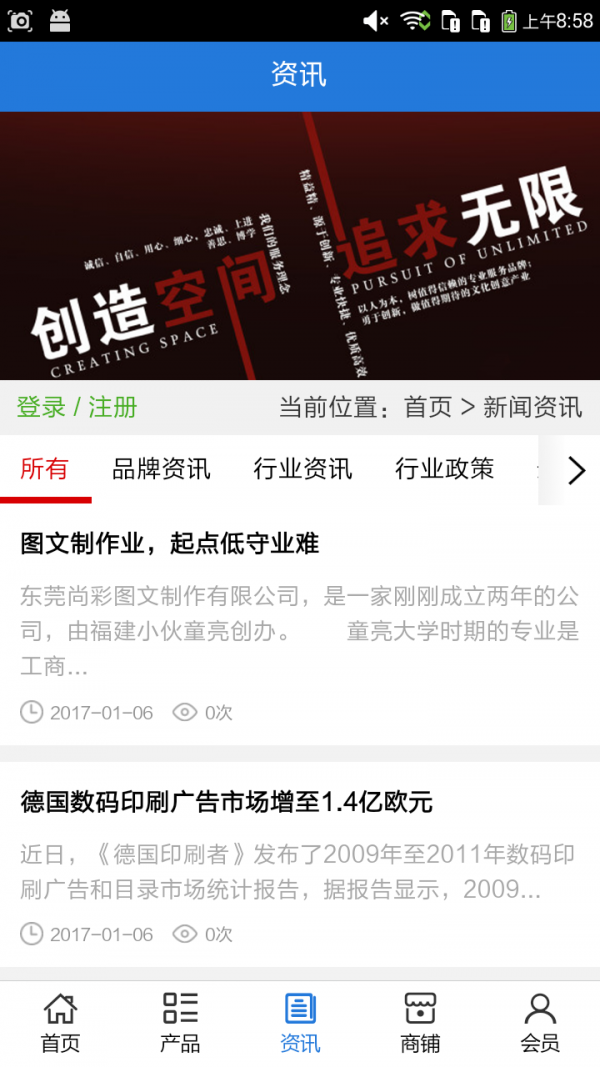This screenshot has width=600, height=1067.
Task: Switch to the 商铺 bottom tab
Action: pyautogui.click(x=420, y=1023)
